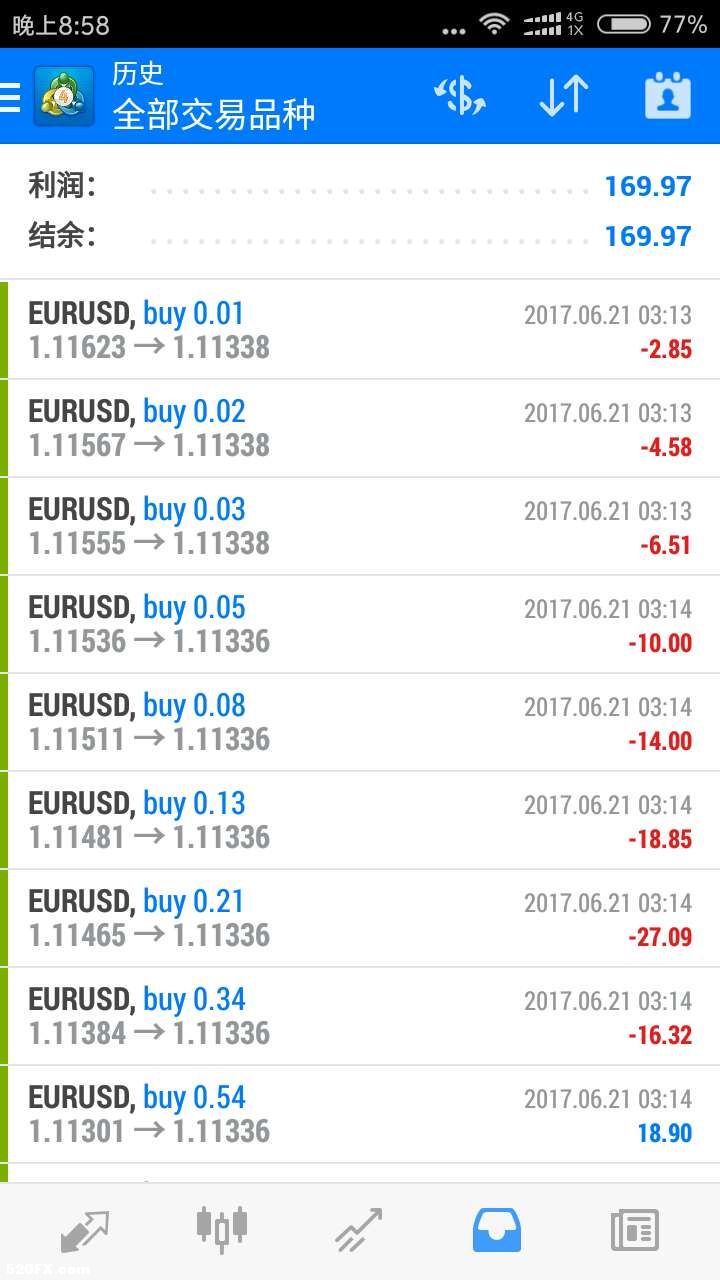This screenshot has height=1280, width=720.
Task: Switch to the Trade tab
Action: pyautogui.click(x=359, y=1230)
